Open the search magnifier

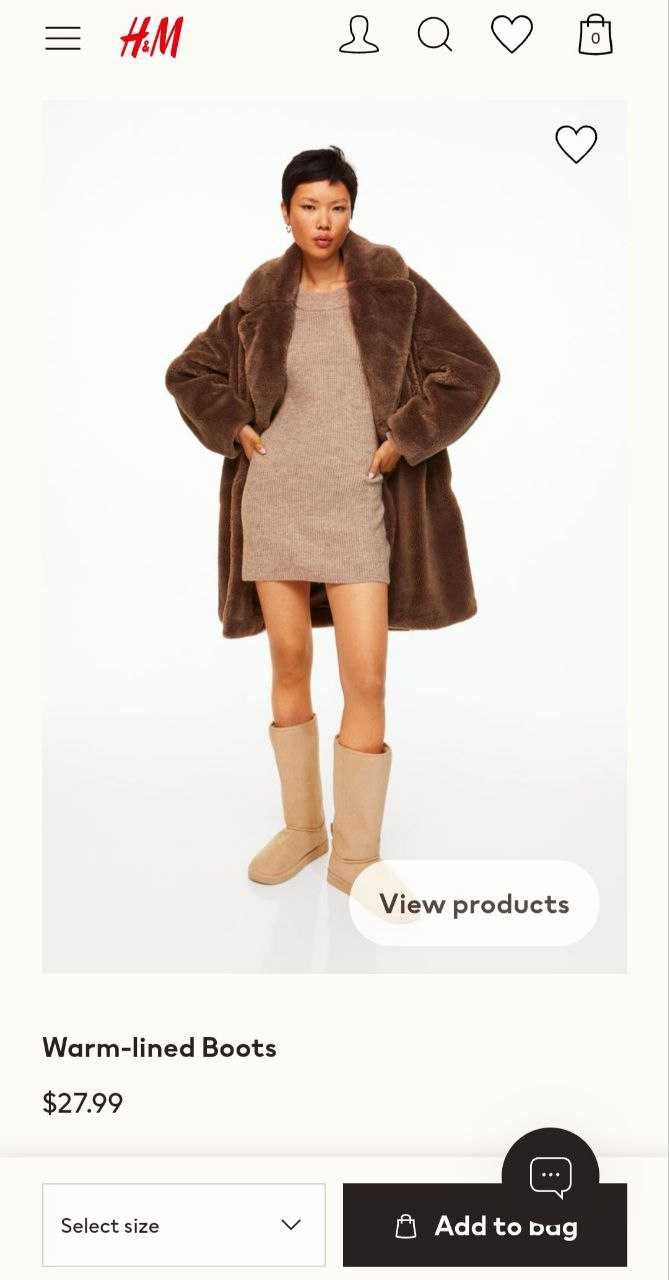click(x=435, y=36)
